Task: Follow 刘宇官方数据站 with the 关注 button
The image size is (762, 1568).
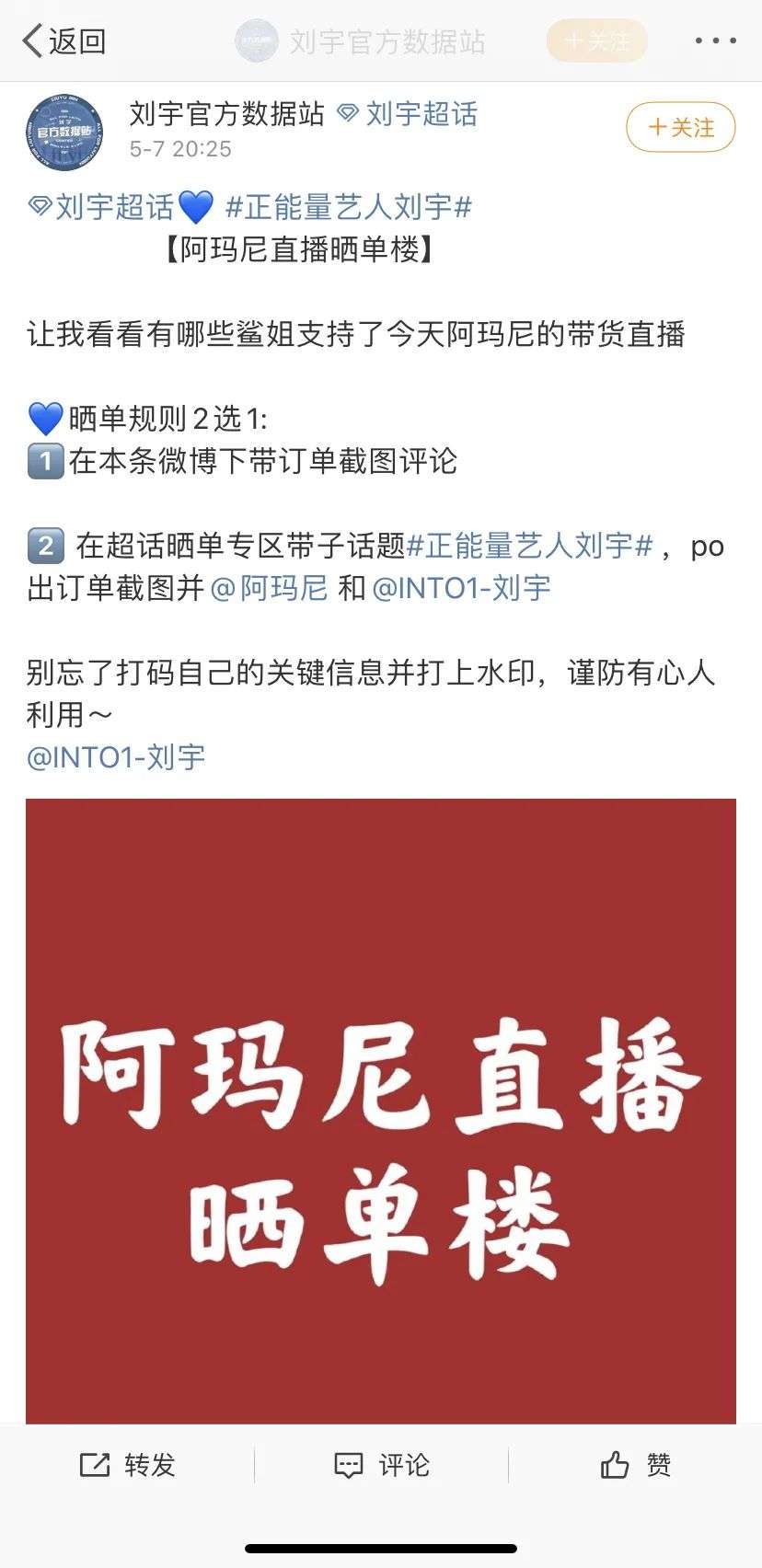Action: (680, 127)
